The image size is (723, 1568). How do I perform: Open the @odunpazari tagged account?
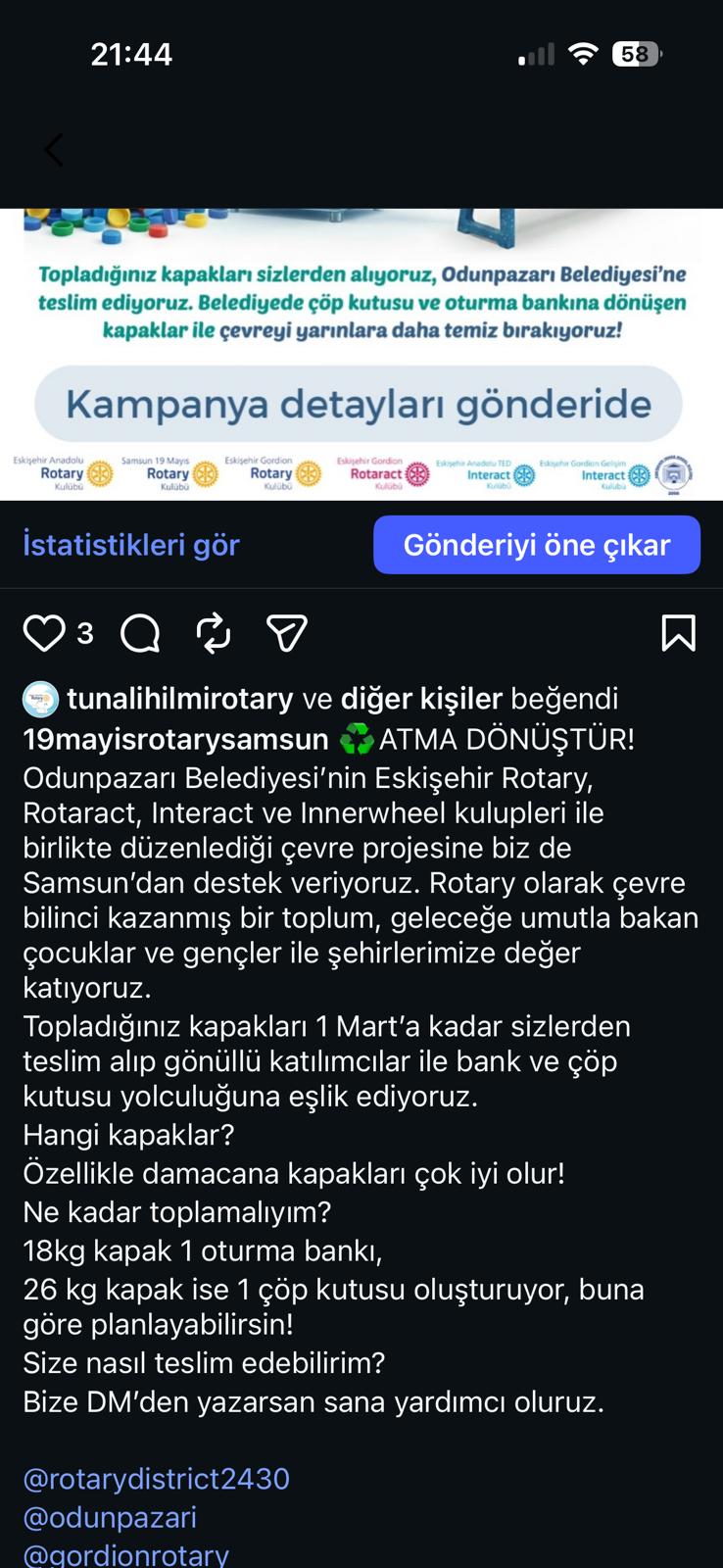[x=110, y=1517]
